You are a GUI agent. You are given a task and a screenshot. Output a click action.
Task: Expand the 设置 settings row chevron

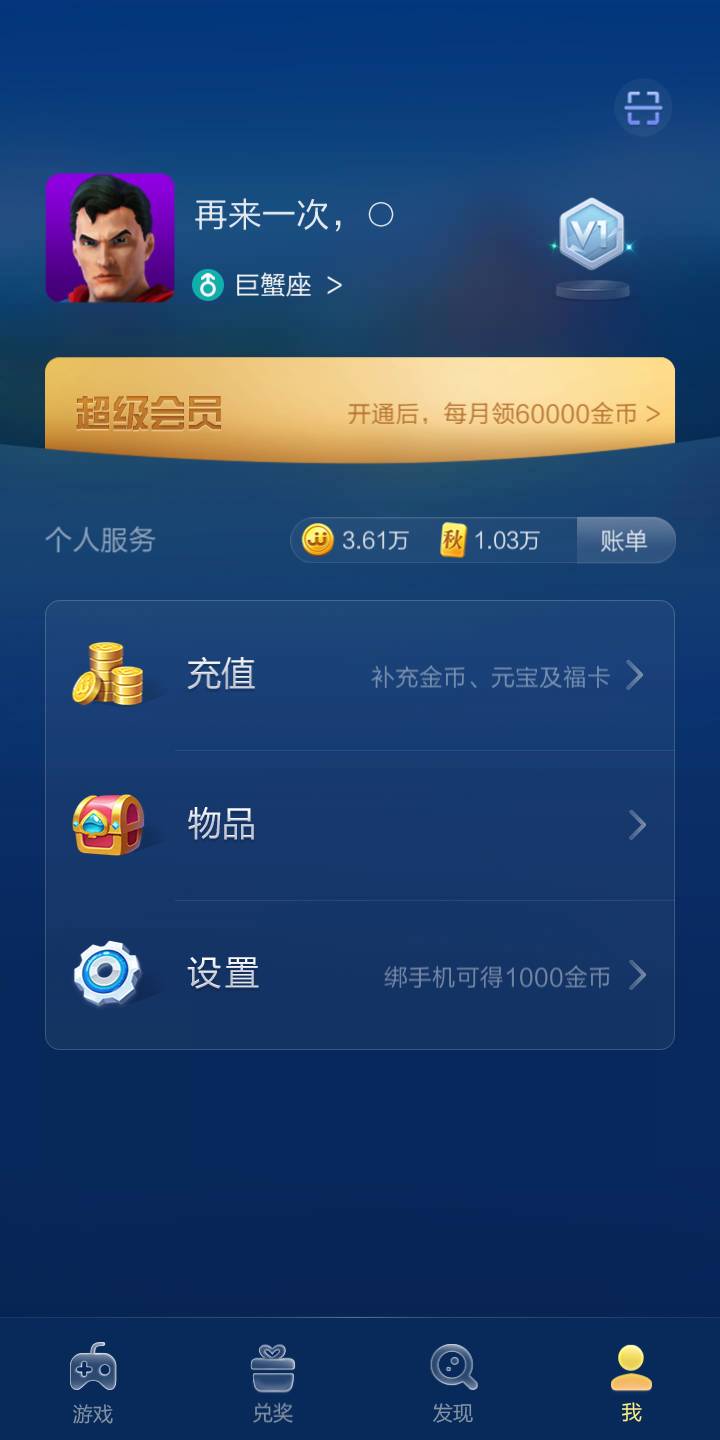click(636, 974)
